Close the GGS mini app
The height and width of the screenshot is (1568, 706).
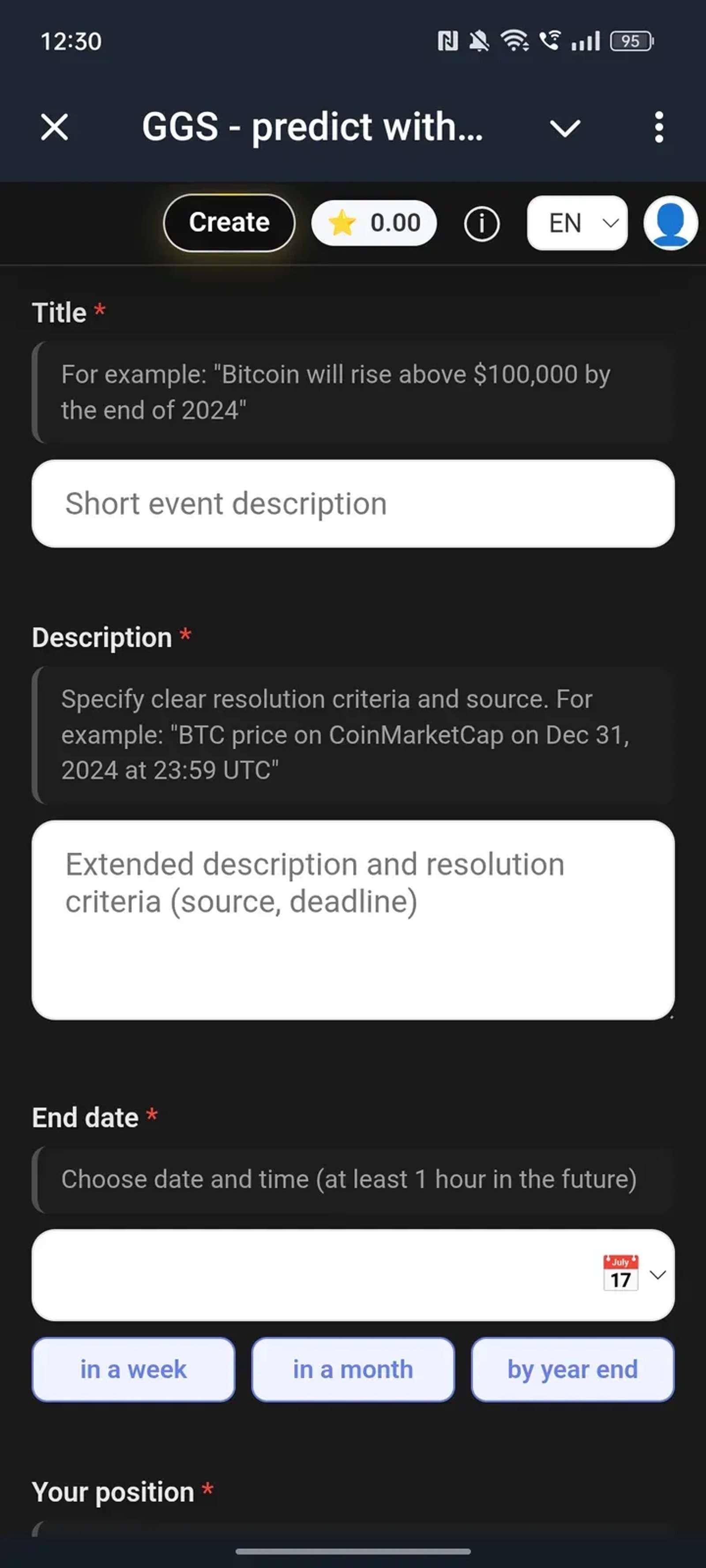coord(55,128)
